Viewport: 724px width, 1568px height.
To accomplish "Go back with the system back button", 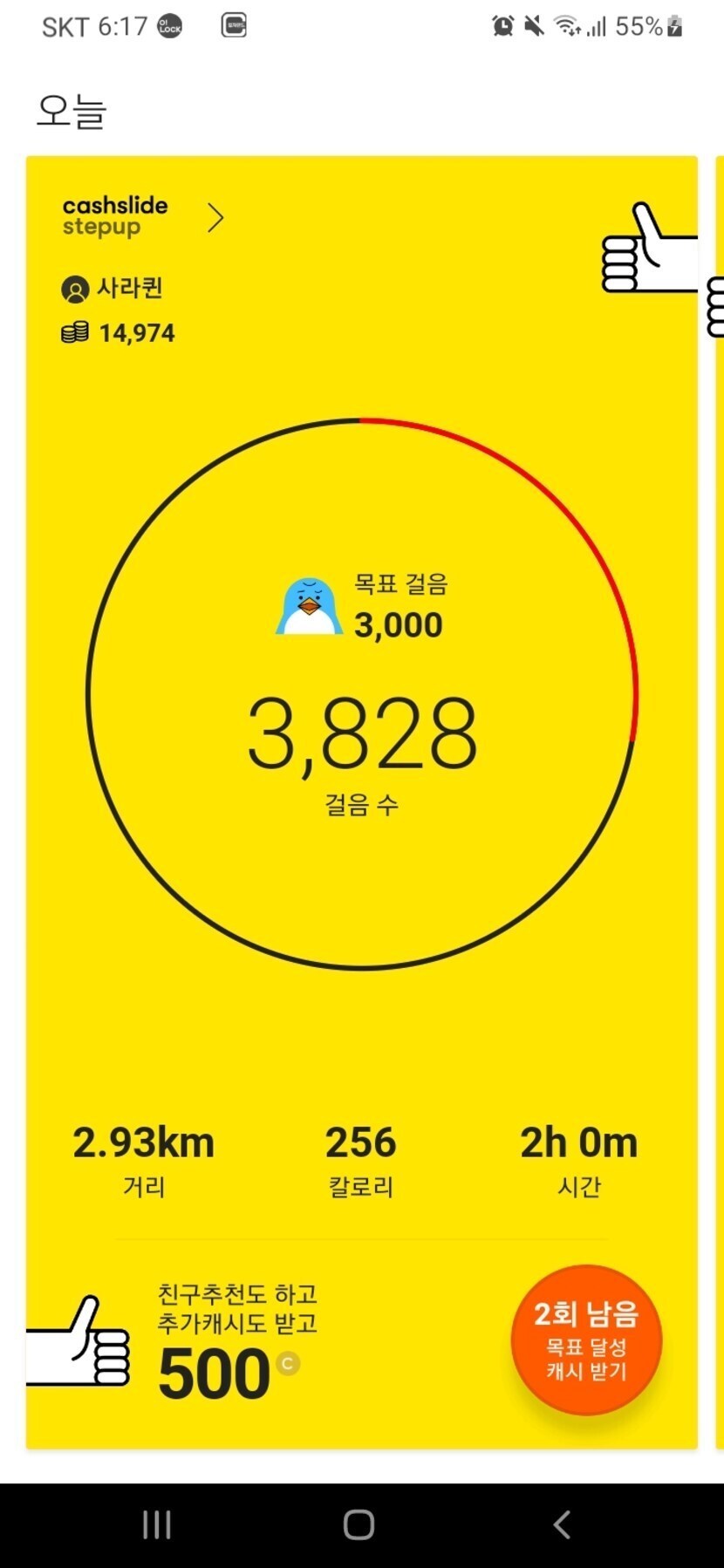I will point(563,1524).
